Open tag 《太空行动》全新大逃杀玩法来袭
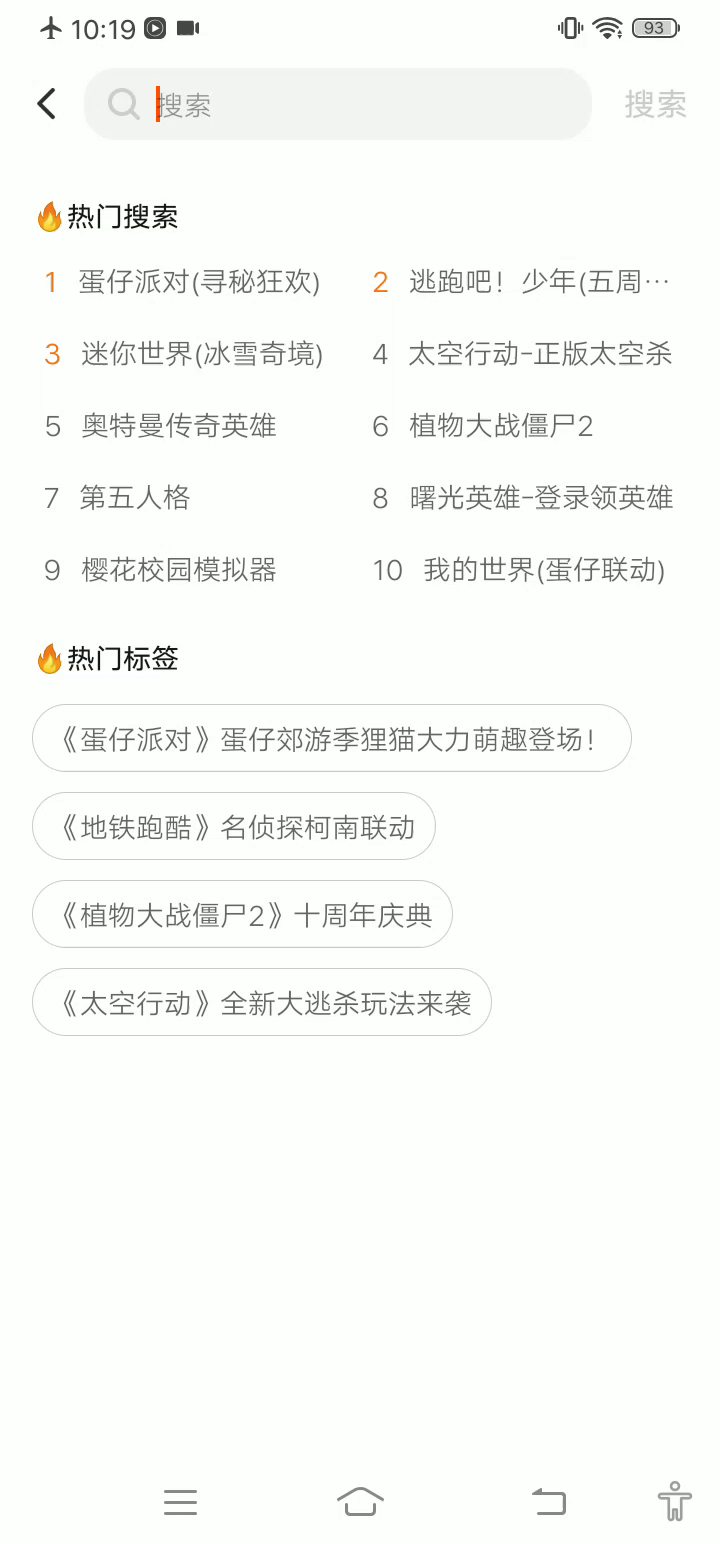720x1544 pixels. (x=262, y=1003)
